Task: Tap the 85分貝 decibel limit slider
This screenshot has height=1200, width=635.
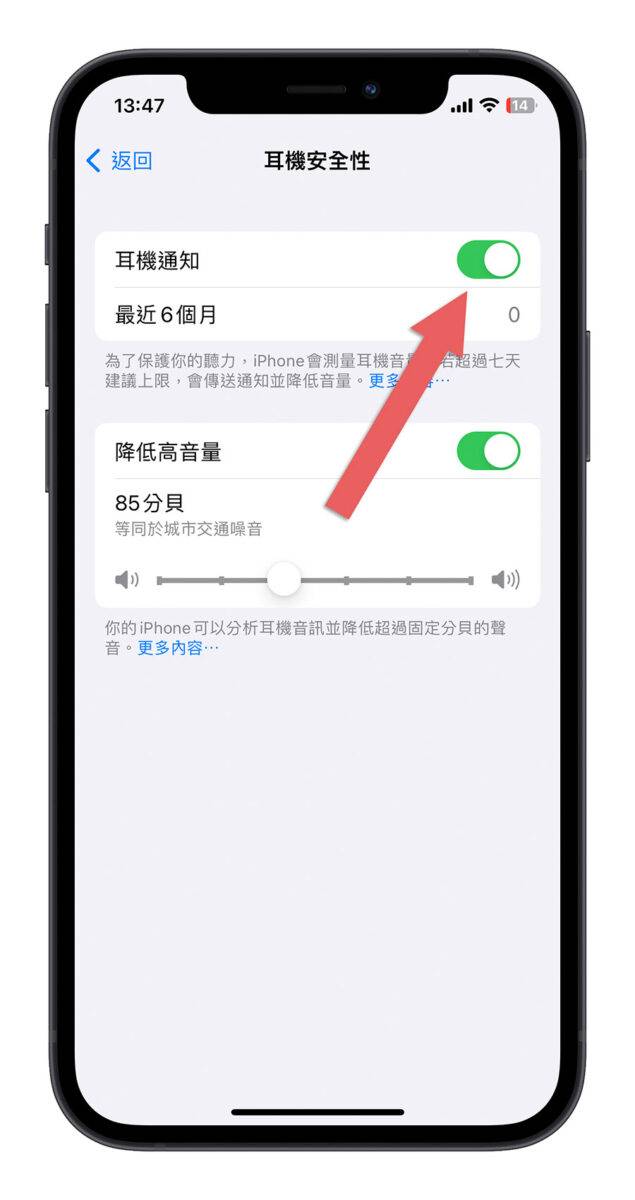Action: 285,579
